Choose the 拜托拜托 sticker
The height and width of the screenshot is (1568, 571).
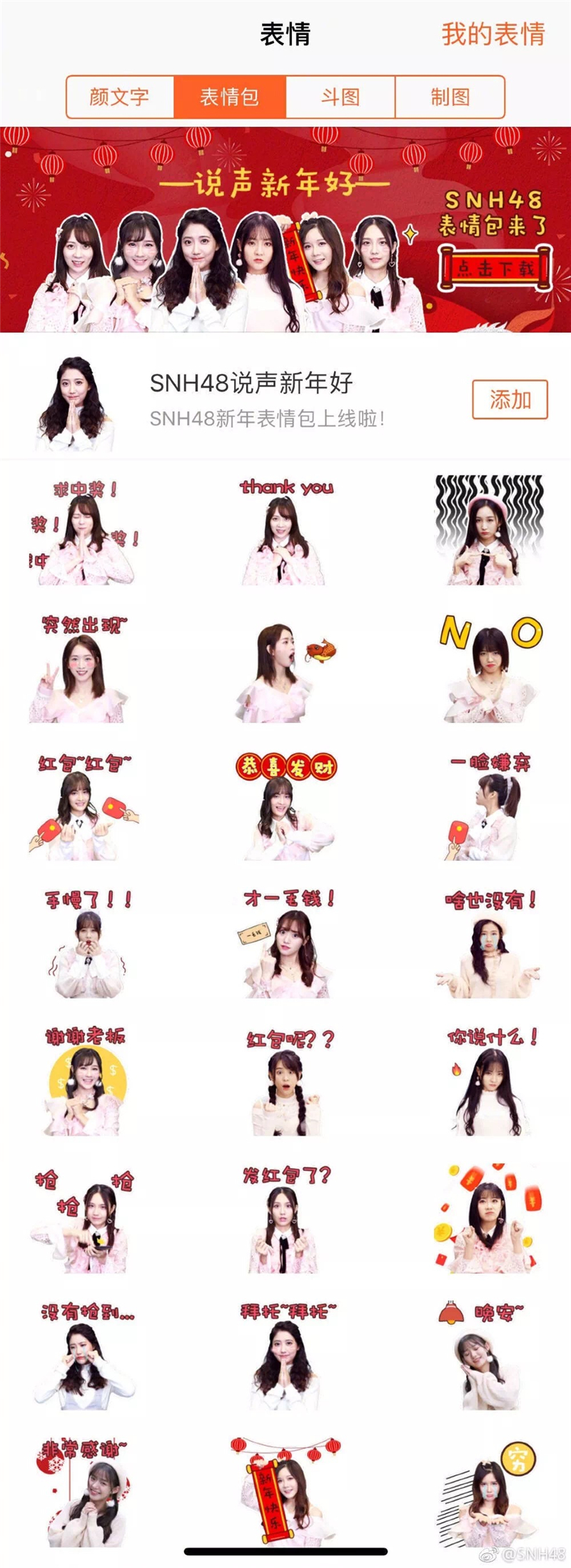(x=285, y=1356)
